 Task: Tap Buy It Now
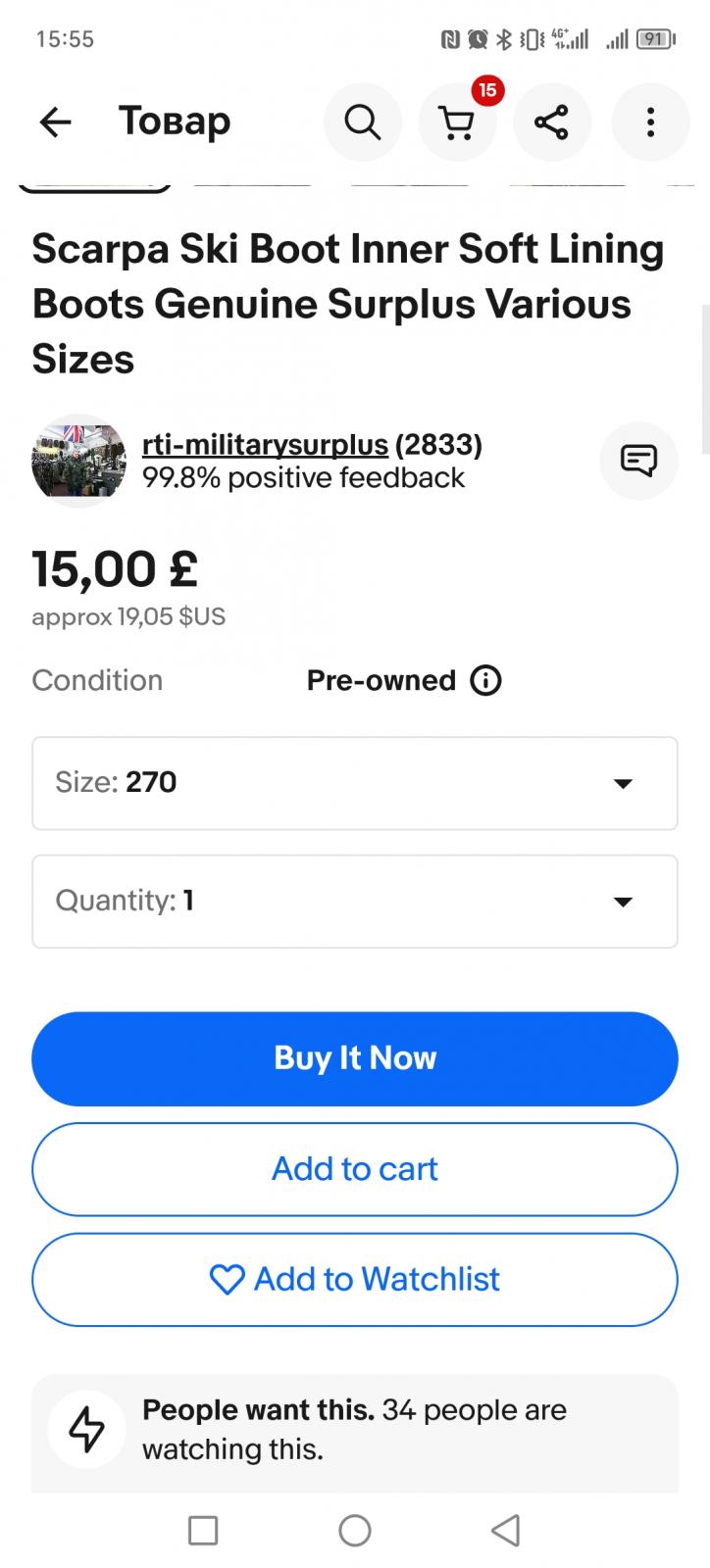[x=355, y=1058]
